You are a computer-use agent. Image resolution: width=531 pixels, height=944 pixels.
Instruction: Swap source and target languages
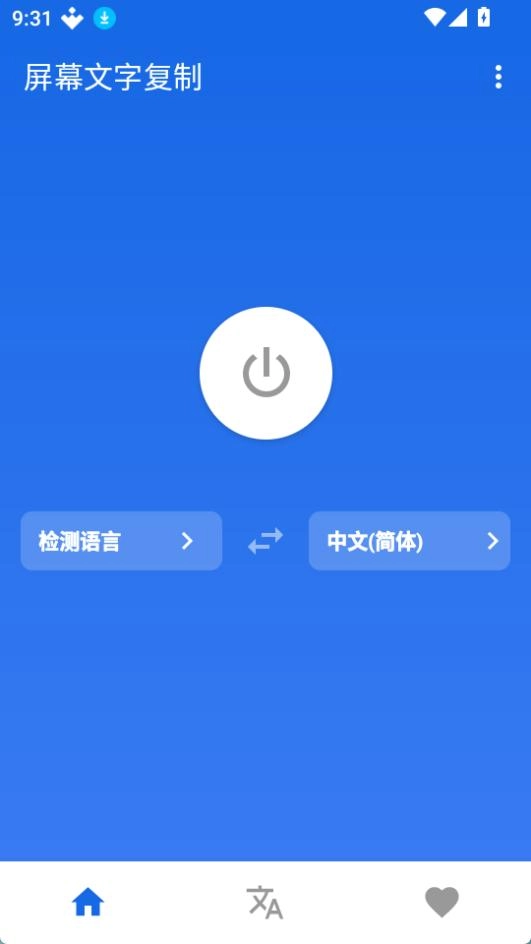coord(266,541)
